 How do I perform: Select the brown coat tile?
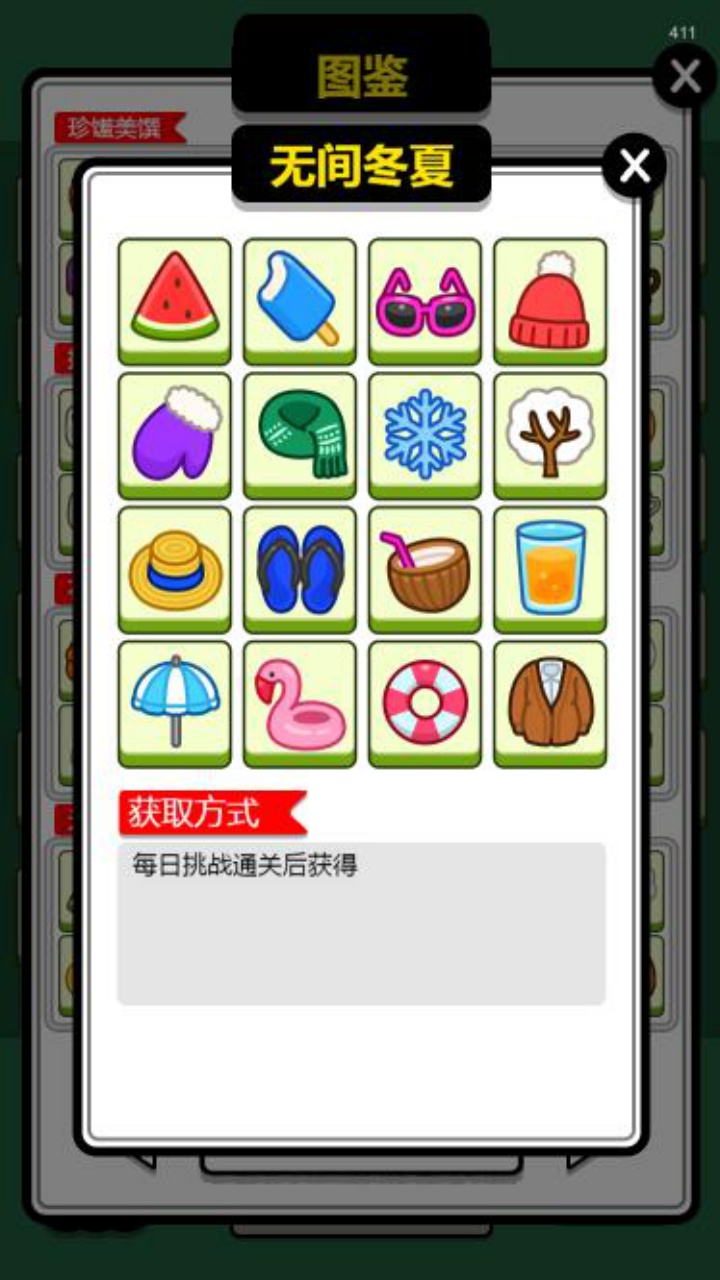coord(550,702)
